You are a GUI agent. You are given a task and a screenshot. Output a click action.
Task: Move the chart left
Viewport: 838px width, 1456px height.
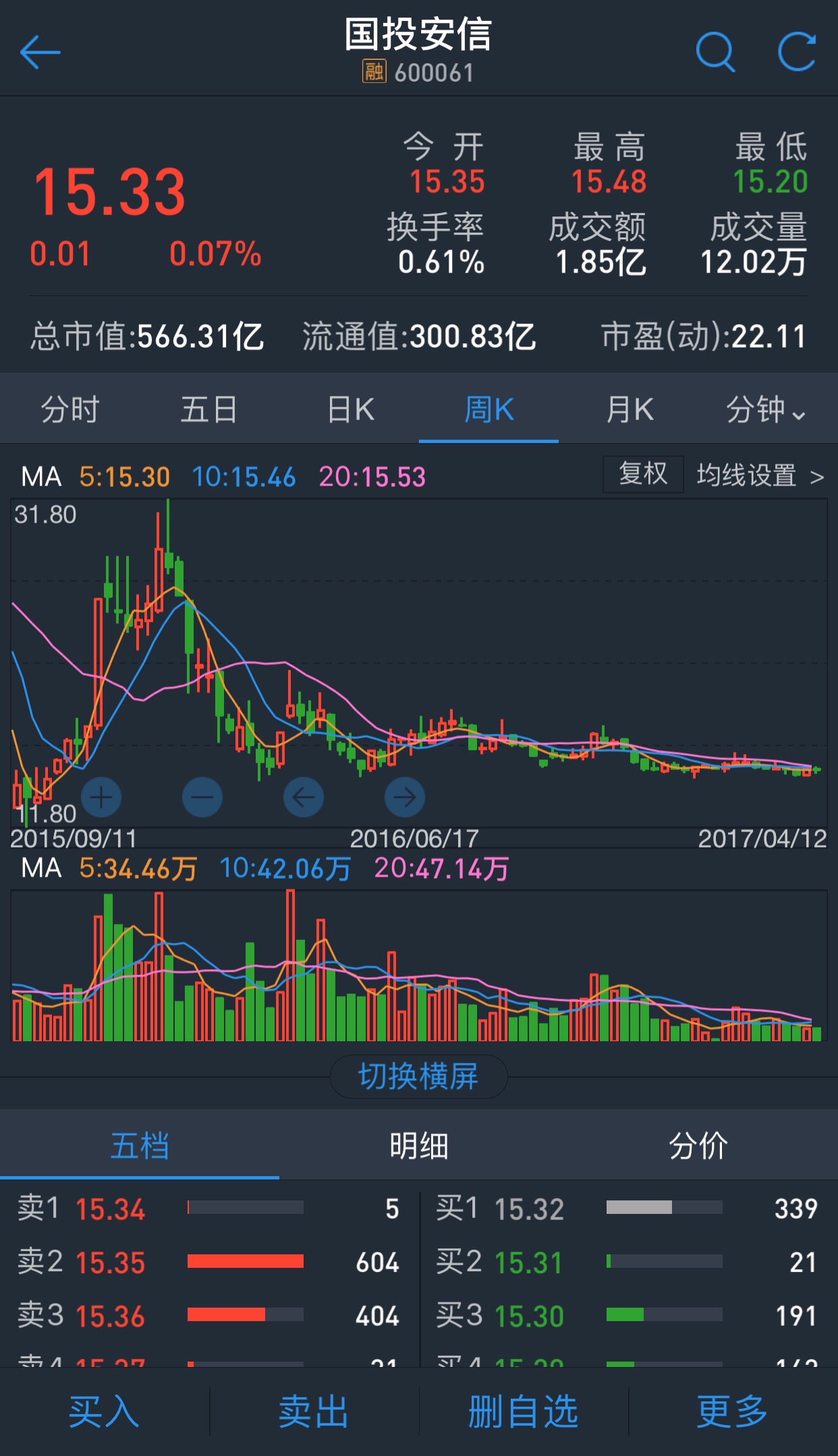click(x=304, y=797)
